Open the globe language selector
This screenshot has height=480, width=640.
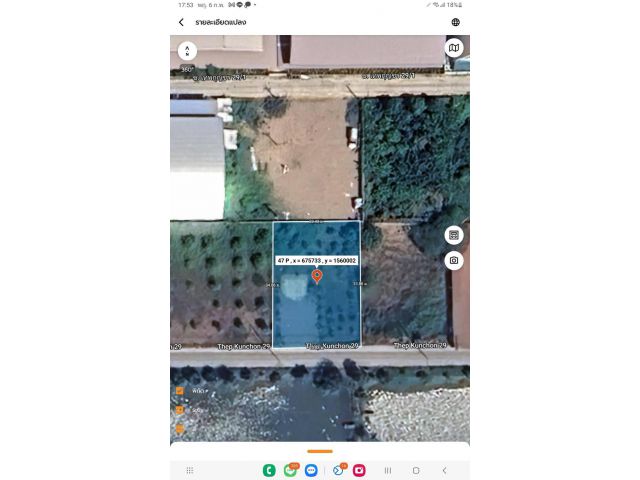coord(456,22)
